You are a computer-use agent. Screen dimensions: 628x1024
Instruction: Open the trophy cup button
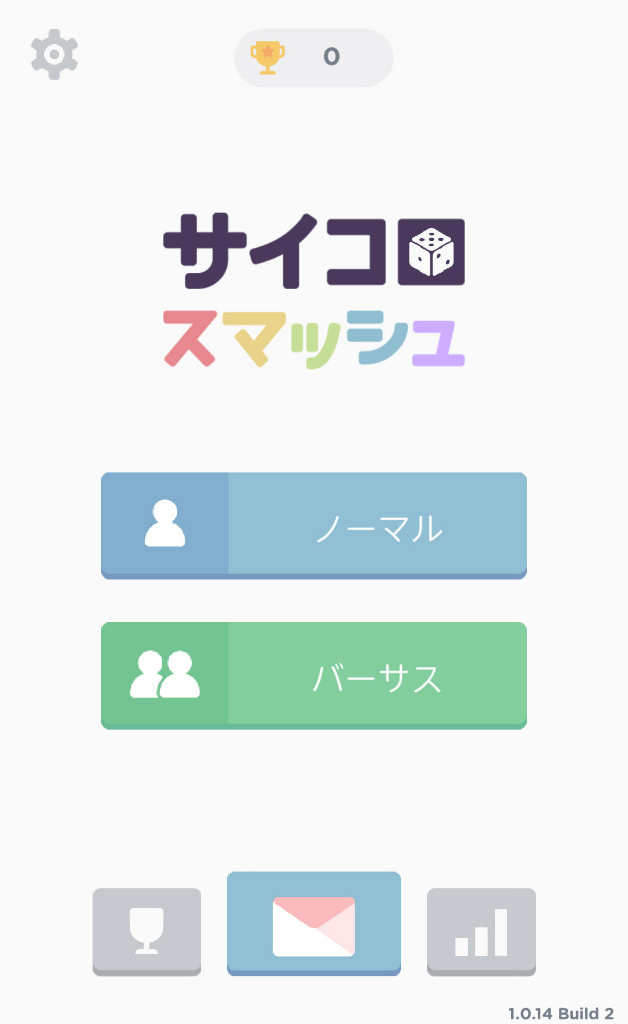[147, 930]
